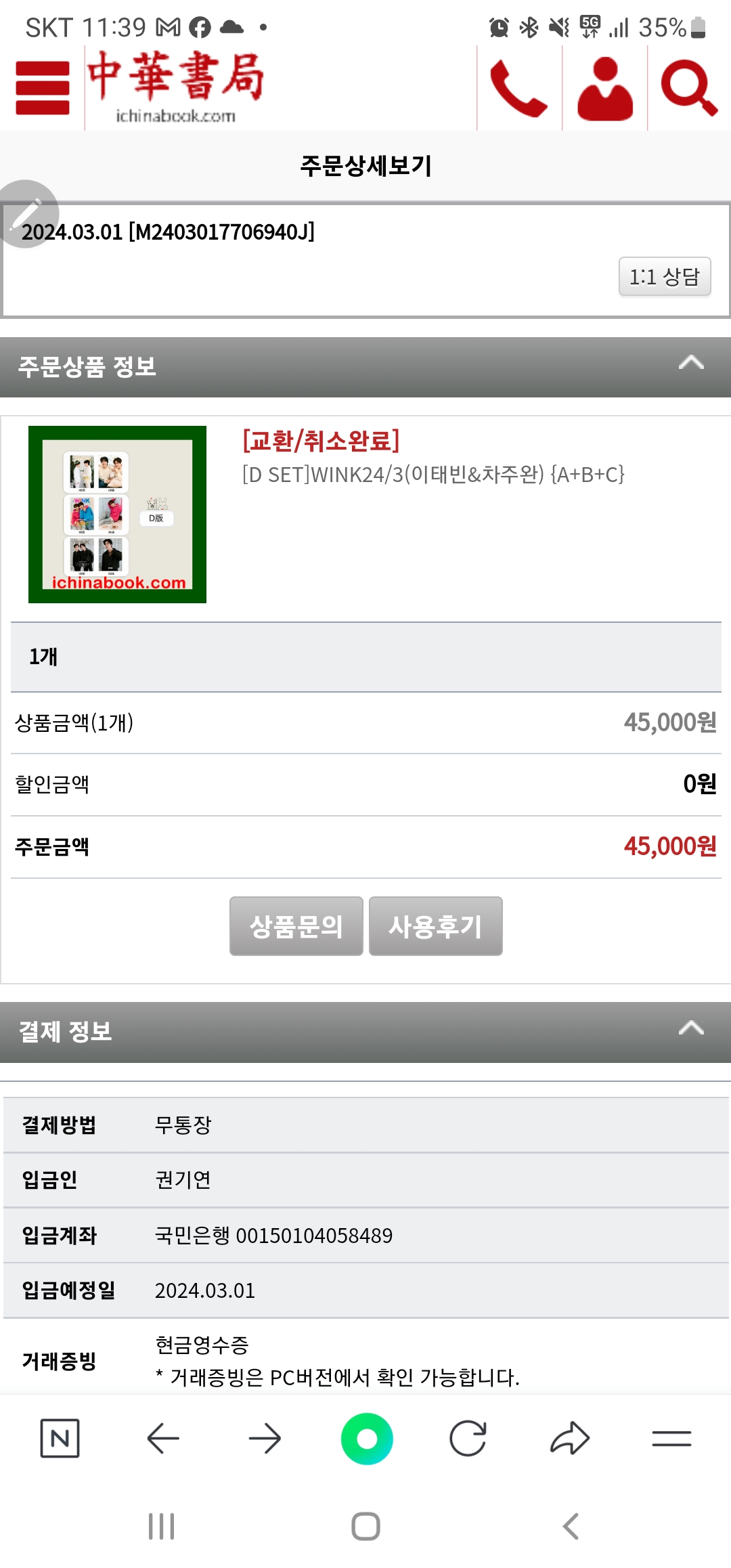Collapse the 결제 정보 section
731x1568 pixels.
pyautogui.click(x=690, y=1029)
